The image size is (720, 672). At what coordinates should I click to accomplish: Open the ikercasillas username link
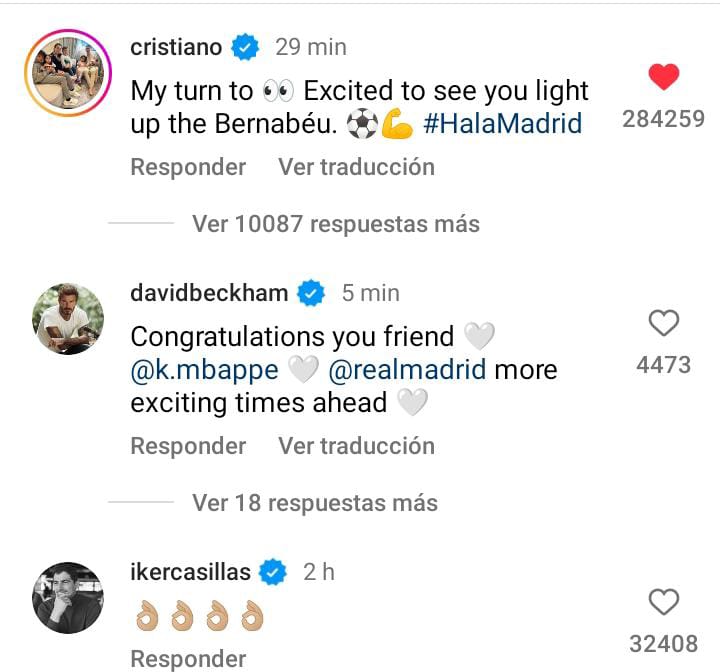(191, 572)
